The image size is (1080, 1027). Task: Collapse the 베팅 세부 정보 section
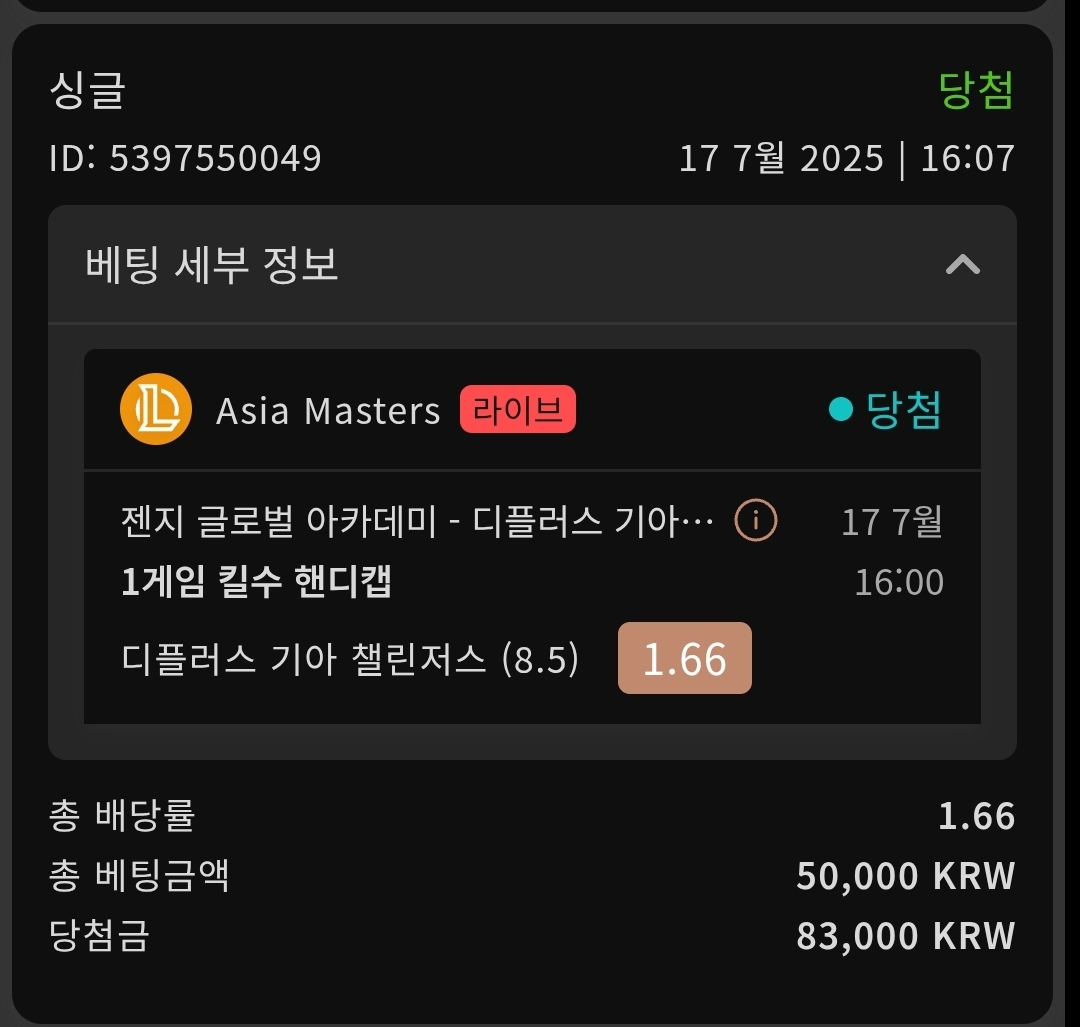pos(962,265)
